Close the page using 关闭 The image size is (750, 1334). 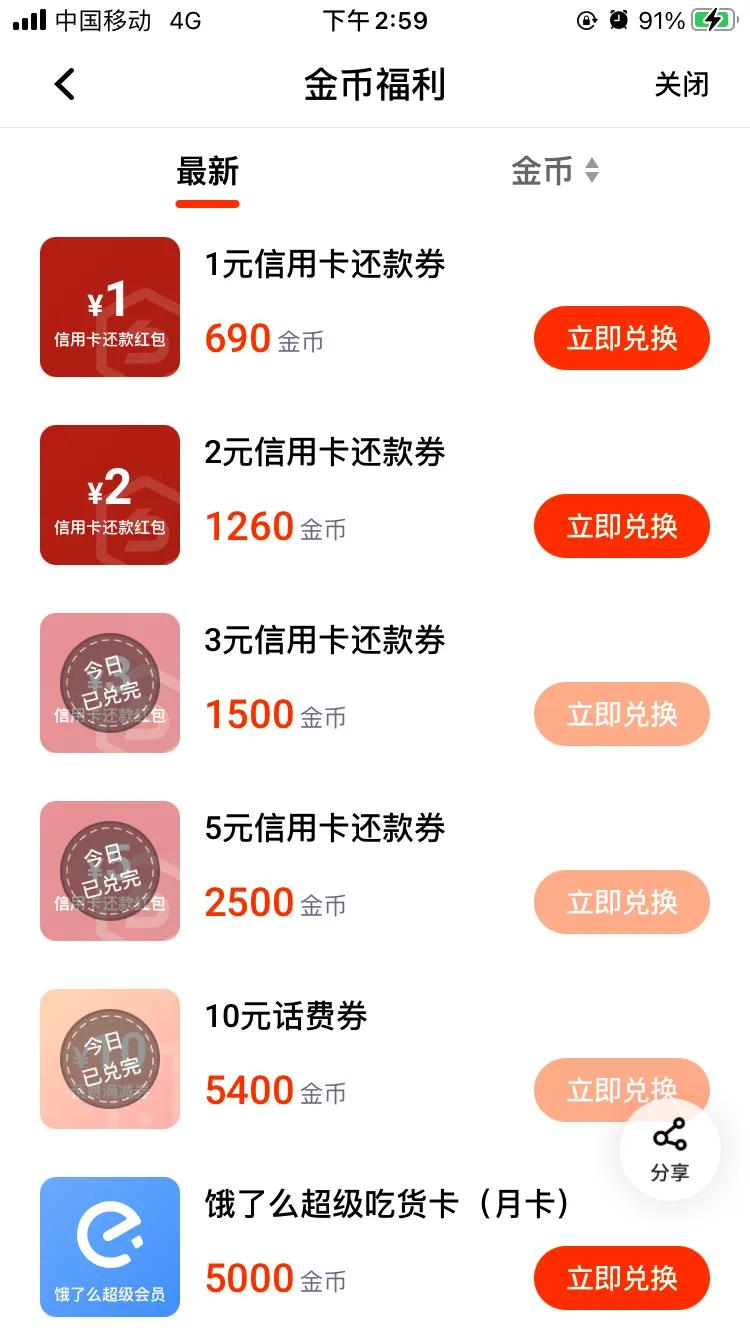(681, 84)
